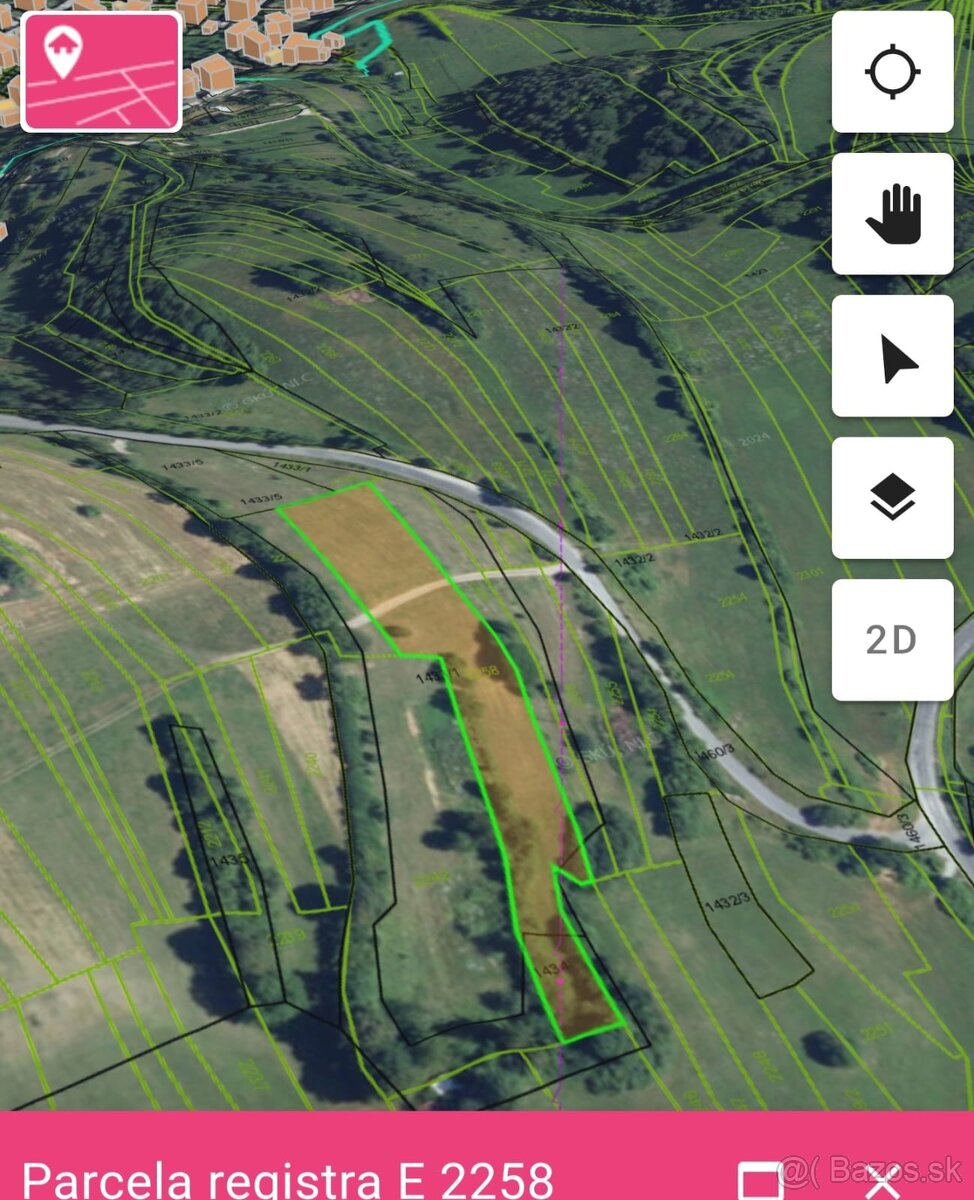Open the map layers menu

[892, 498]
